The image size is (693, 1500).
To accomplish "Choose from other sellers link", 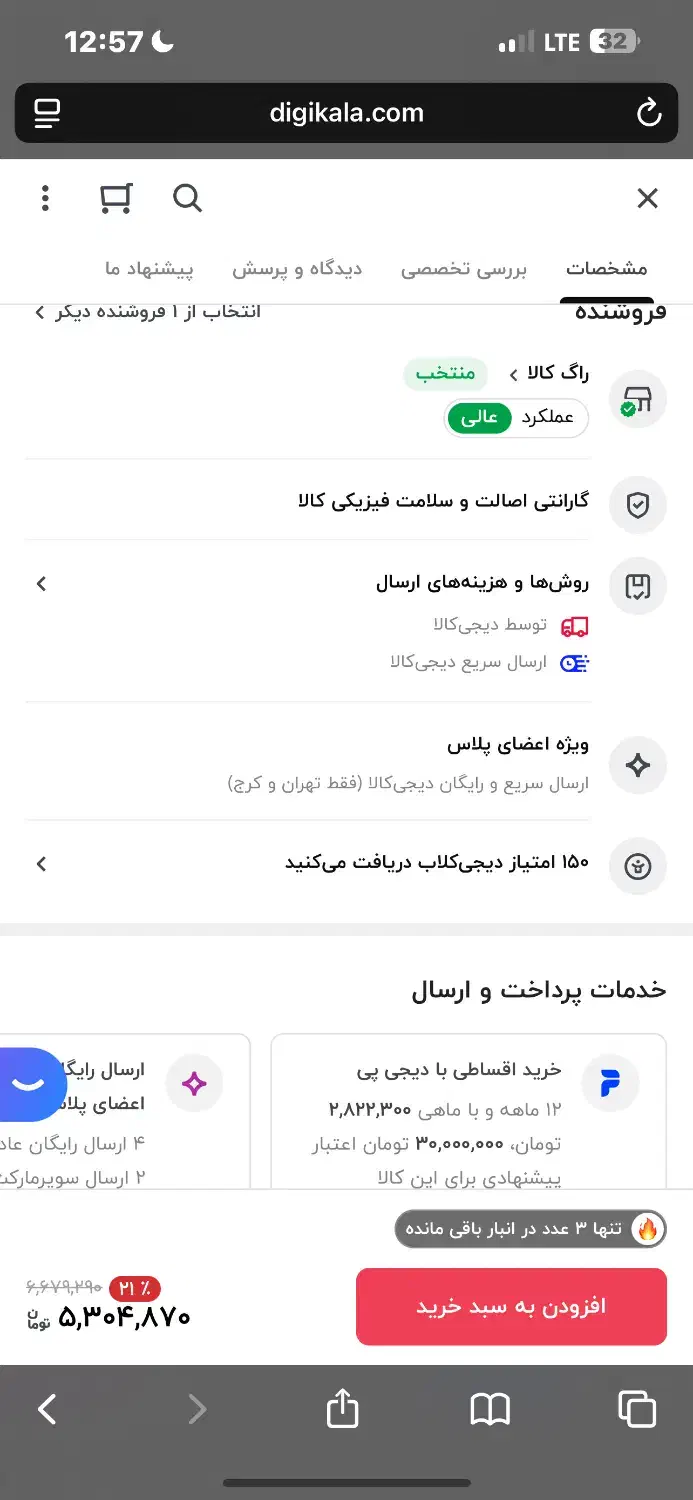I will click(147, 312).
